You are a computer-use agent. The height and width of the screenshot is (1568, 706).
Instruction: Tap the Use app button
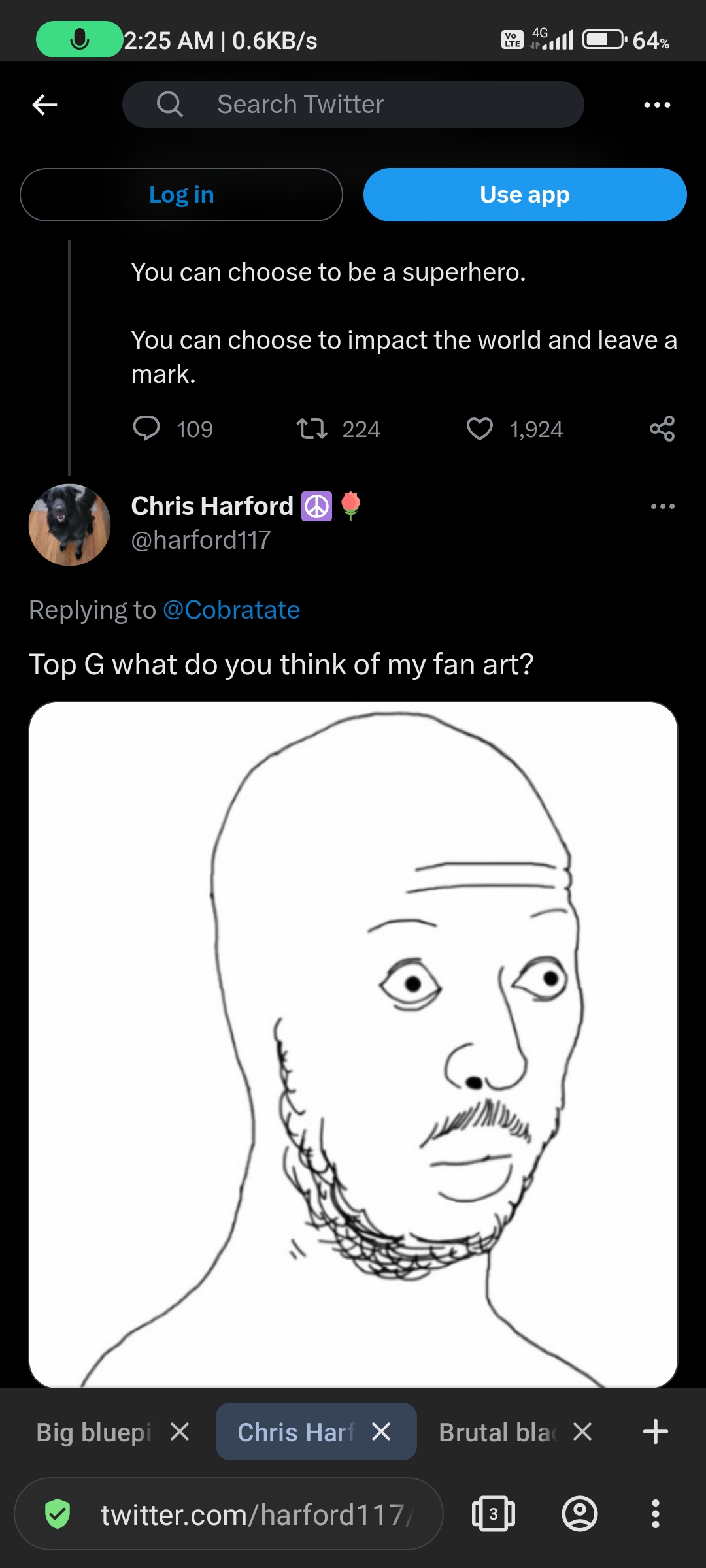click(524, 195)
